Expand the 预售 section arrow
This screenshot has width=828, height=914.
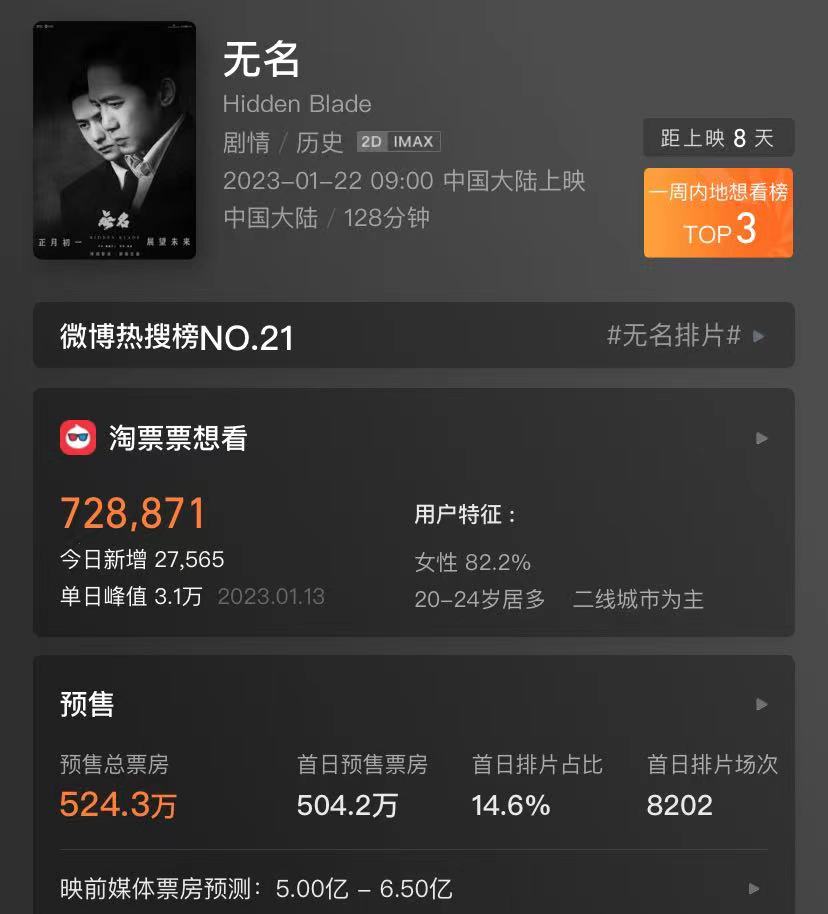coord(762,704)
